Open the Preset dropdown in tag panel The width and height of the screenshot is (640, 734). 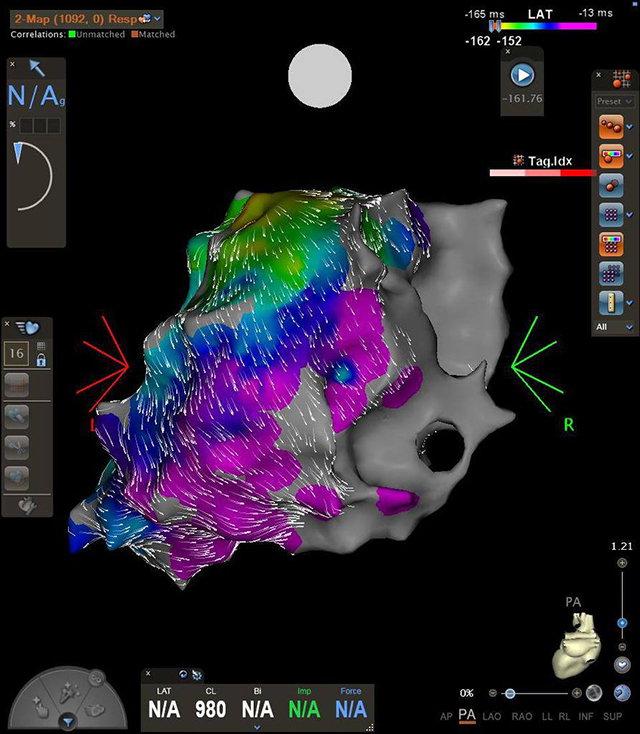point(614,101)
